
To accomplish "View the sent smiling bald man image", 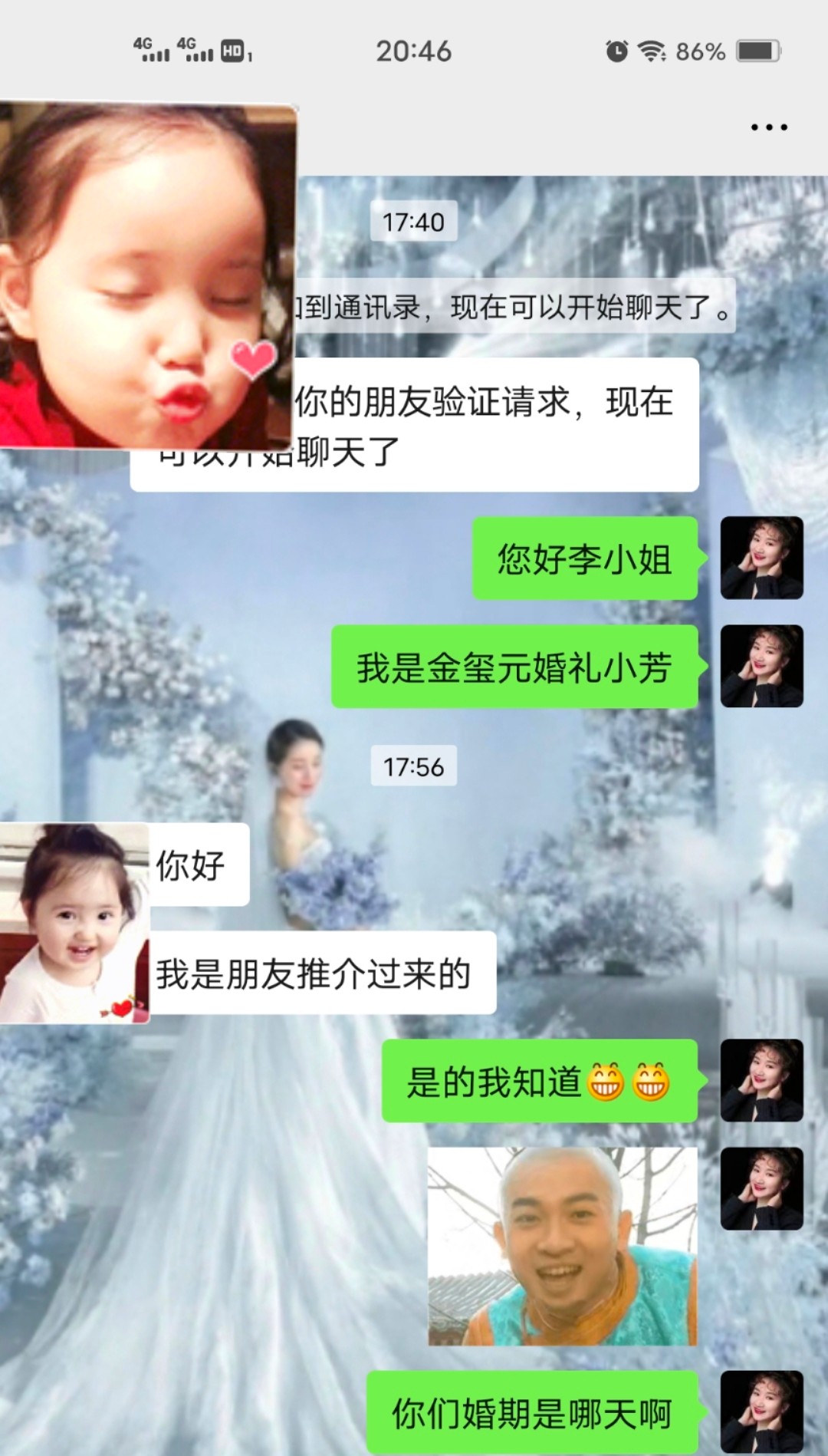I will click(562, 1247).
